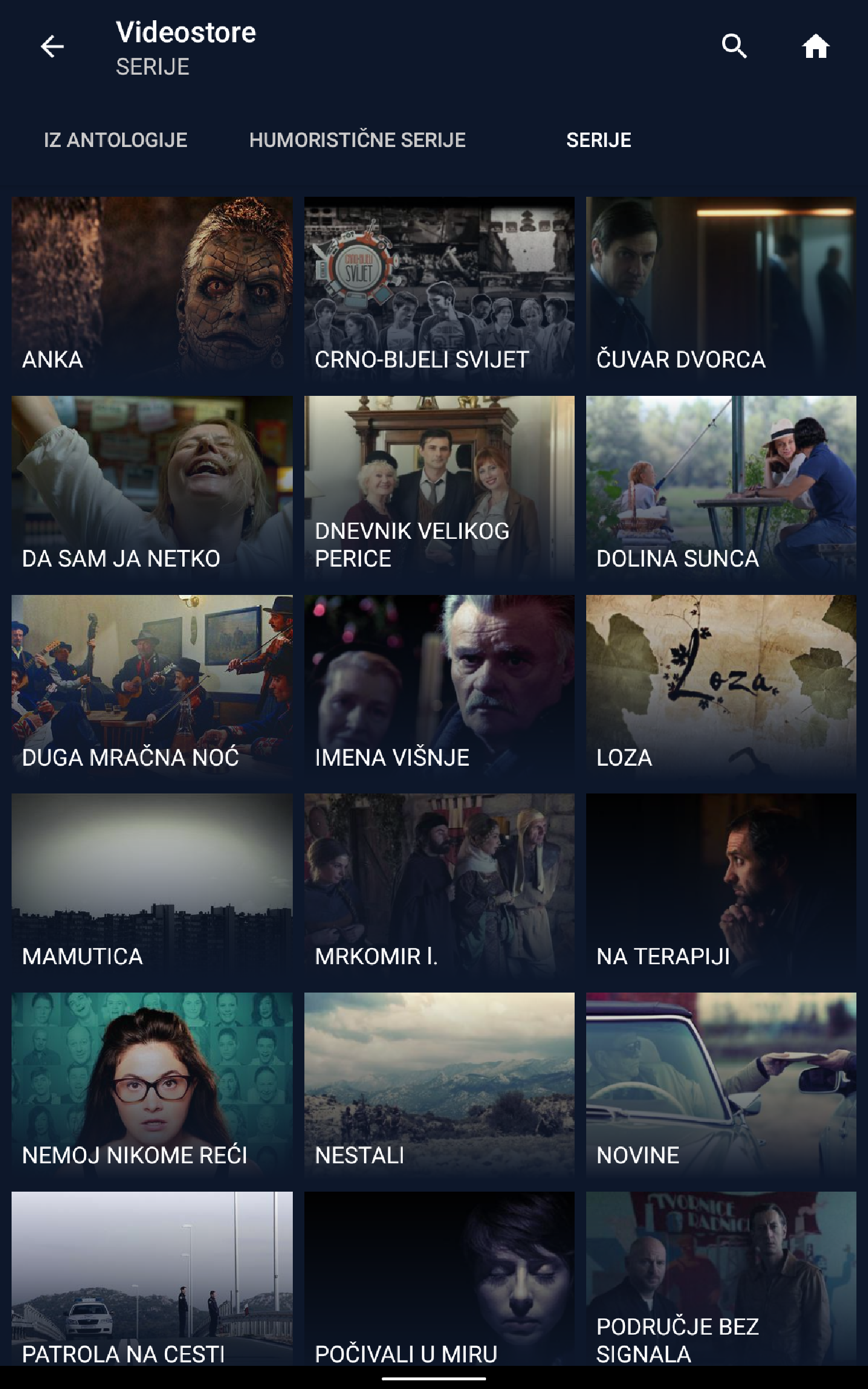
Task: Open Nemoj nikome reći
Action: pyautogui.click(x=152, y=1085)
